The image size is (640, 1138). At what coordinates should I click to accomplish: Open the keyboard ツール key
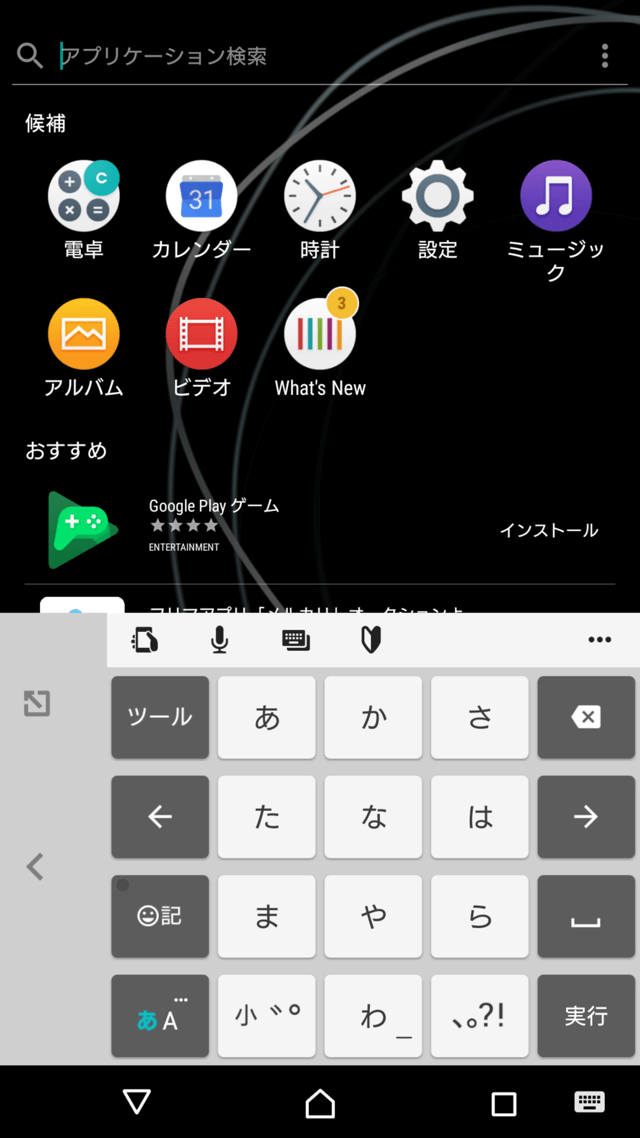160,717
